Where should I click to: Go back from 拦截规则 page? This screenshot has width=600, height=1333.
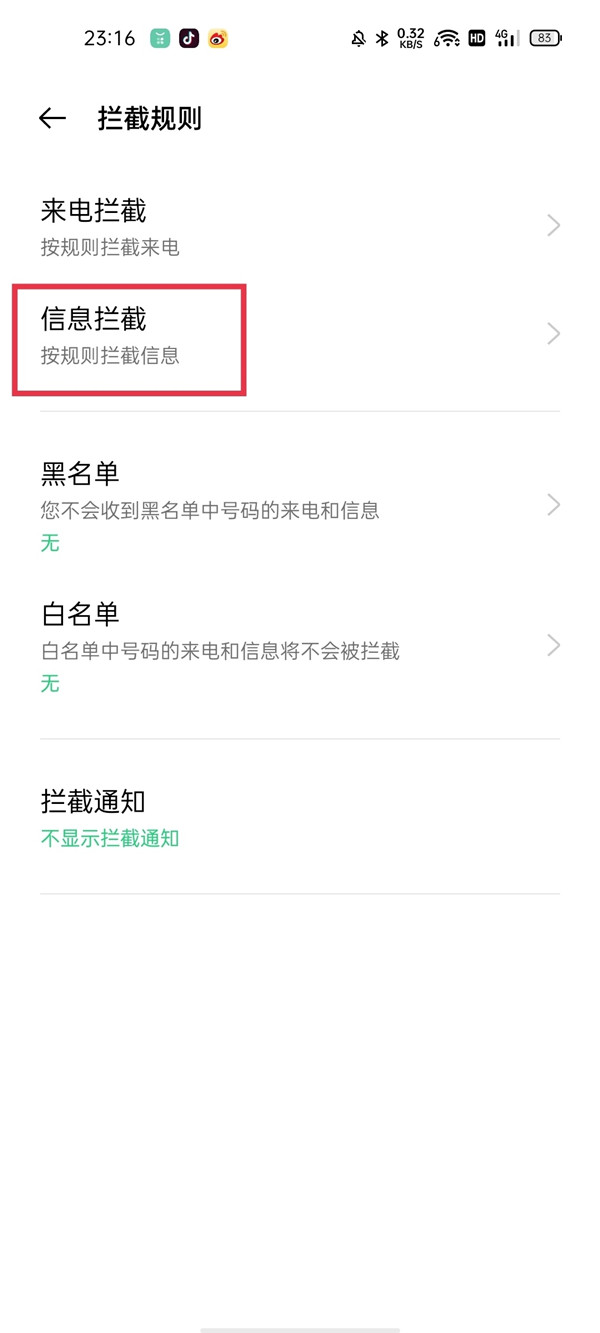tap(52, 119)
